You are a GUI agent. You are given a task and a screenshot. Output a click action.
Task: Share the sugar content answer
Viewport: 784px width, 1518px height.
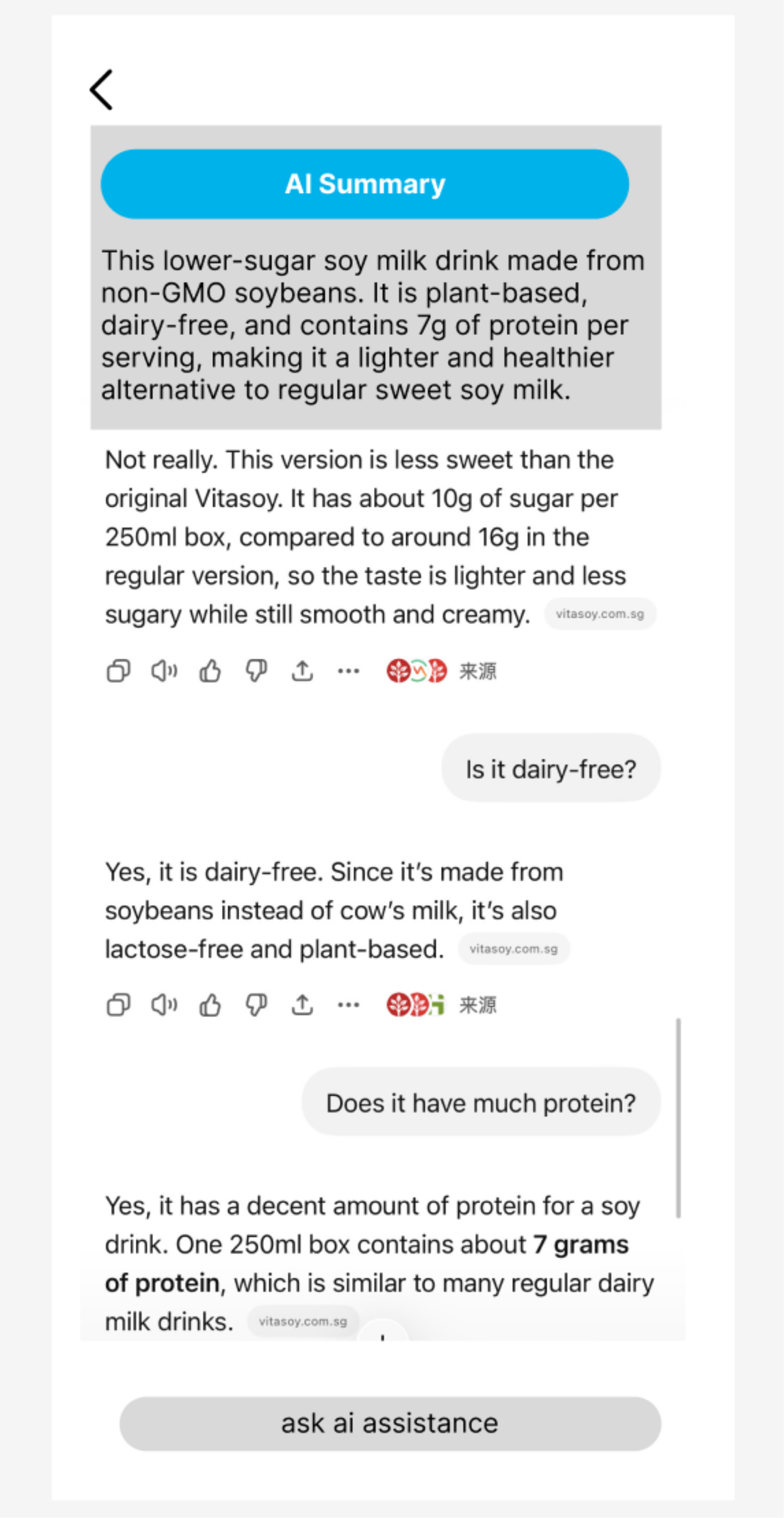[x=302, y=671]
